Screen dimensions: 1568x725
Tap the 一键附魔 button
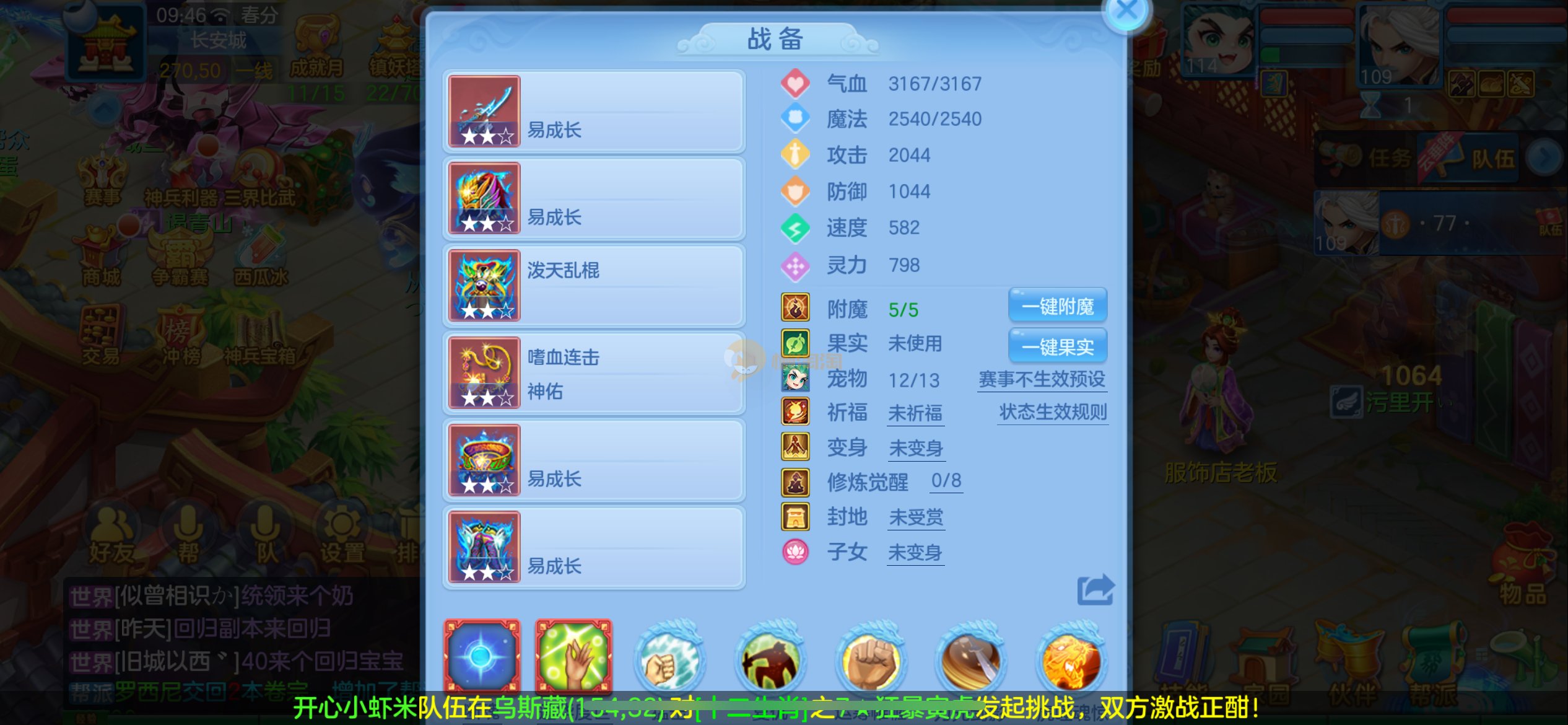click(x=1057, y=306)
